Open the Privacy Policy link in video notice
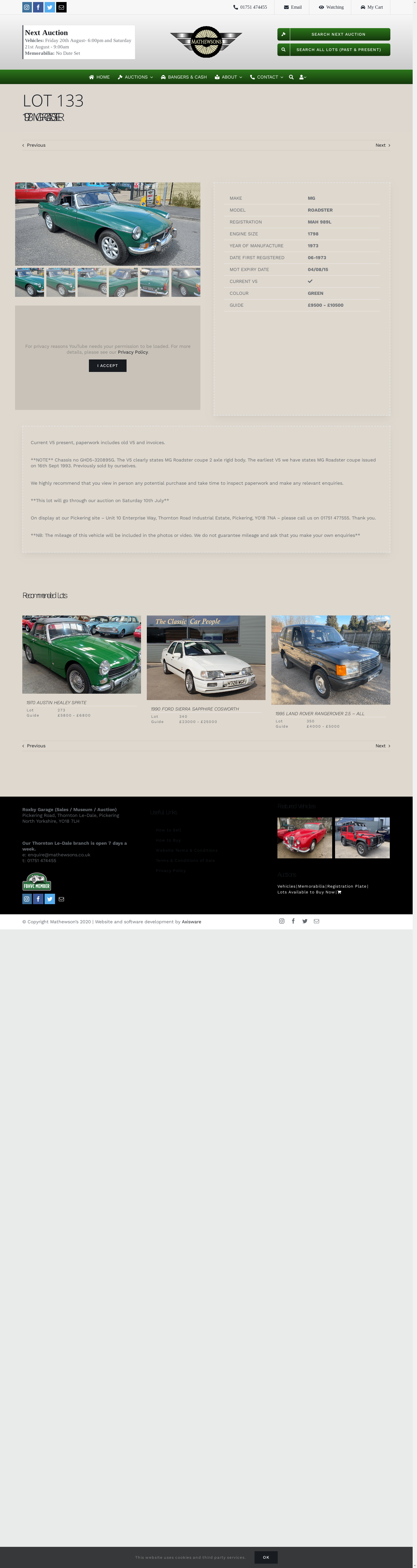 click(133, 353)
